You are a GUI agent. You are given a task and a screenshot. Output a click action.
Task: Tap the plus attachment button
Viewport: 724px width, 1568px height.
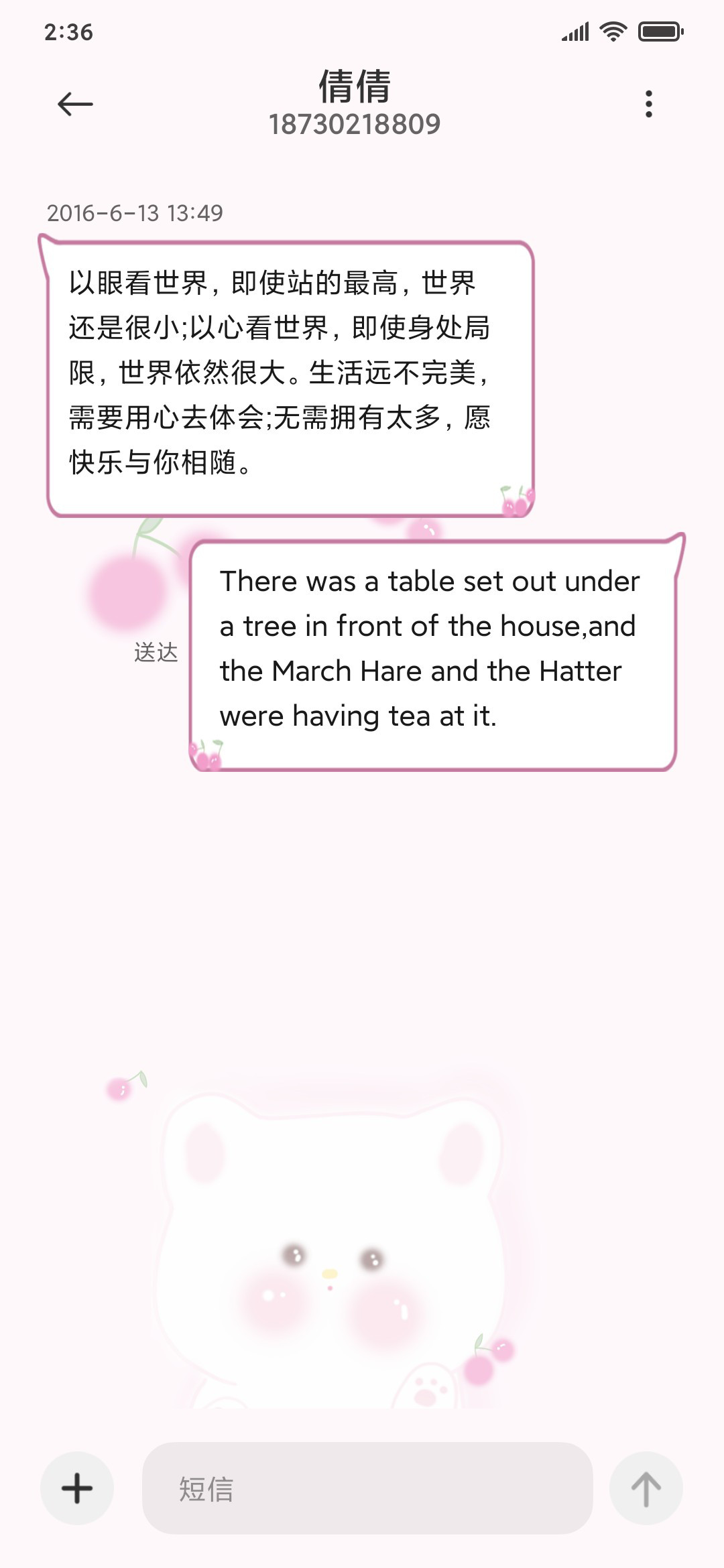(x=77, y=1488)
